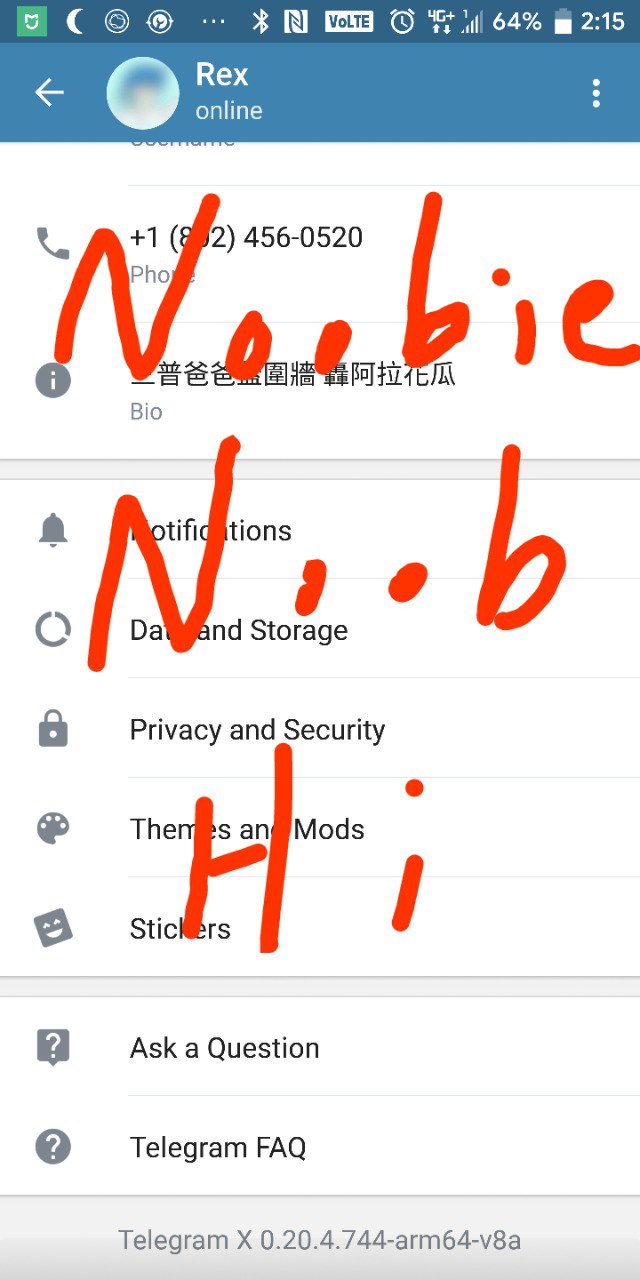Open Privacy and Security
Image resolution: width=640 pixels, height=1280 pixels.
(320, 729)
